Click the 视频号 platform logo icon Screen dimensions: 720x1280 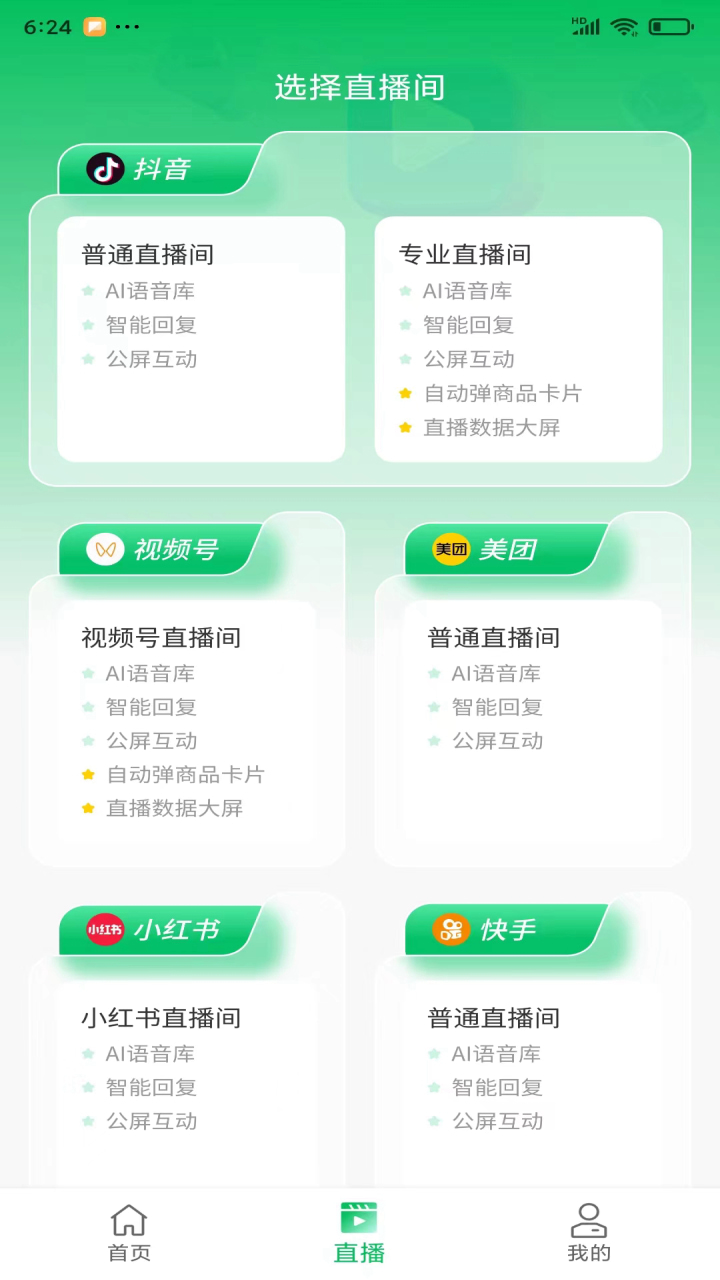106,549
